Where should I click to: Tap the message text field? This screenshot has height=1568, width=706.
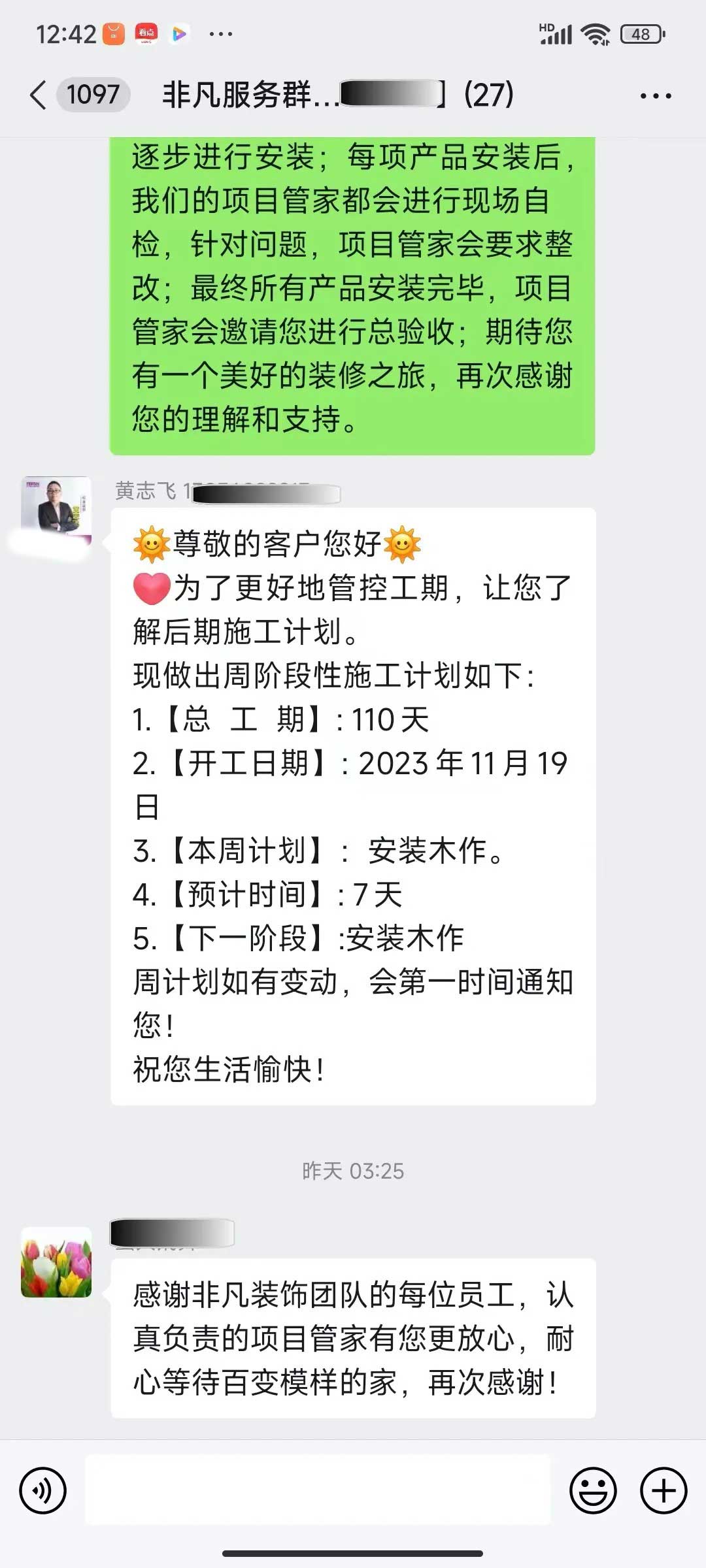click(x=318, y=1491)
